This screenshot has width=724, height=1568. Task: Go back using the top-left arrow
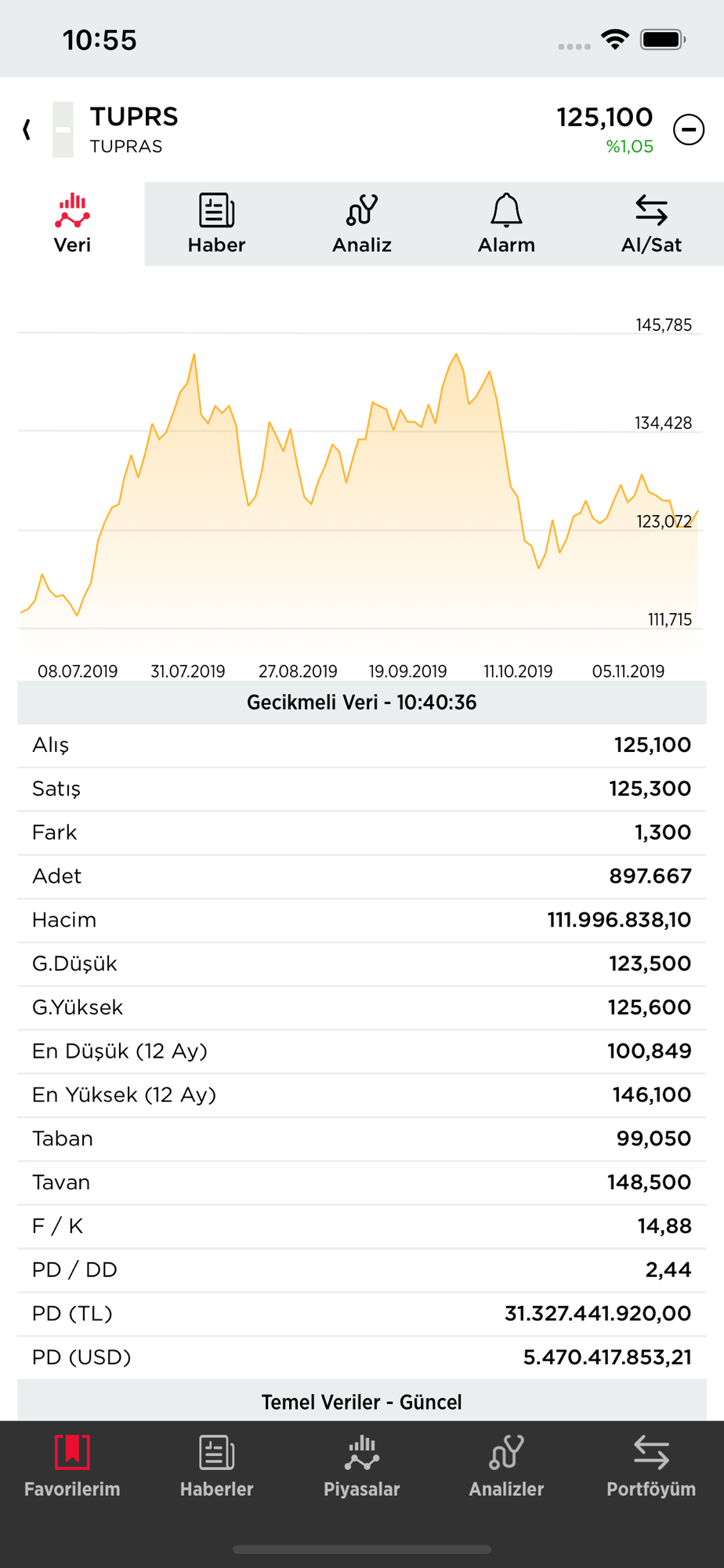pyautogui.click(x=27, y=129)
